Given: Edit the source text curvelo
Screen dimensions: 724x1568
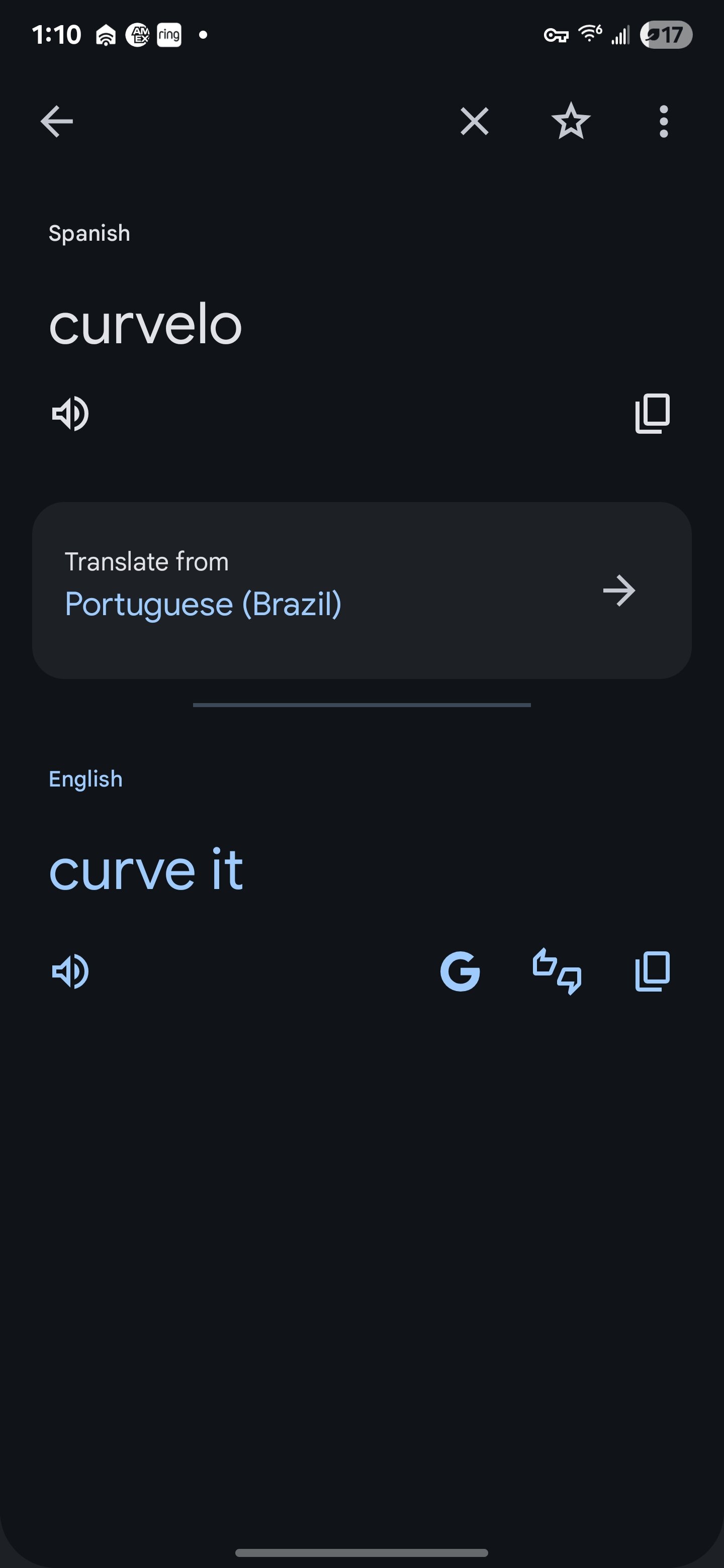Looking at the screenshot, I should [x=145, y=324].
